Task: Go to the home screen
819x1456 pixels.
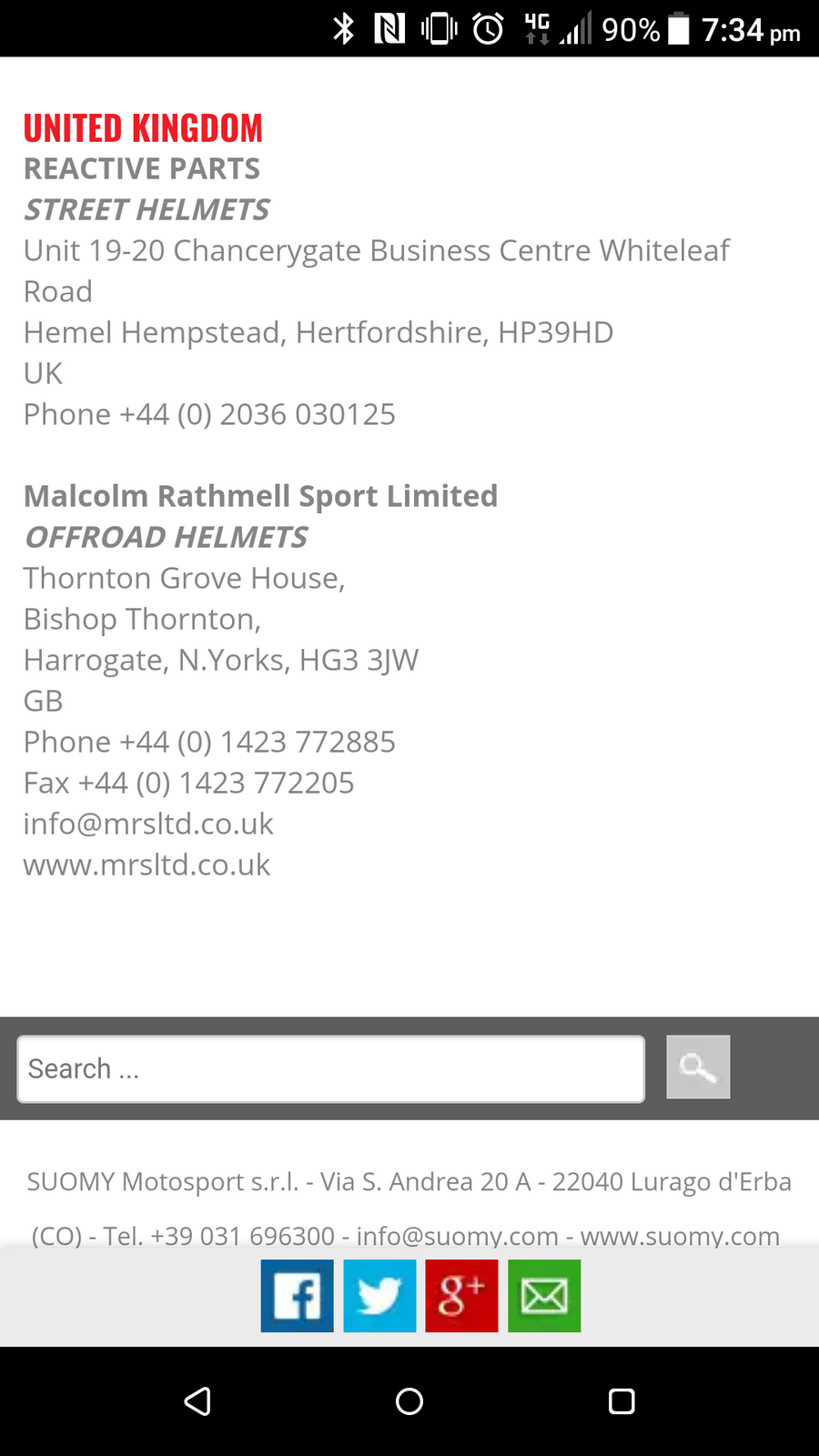Action: (x=409, y=1401)
